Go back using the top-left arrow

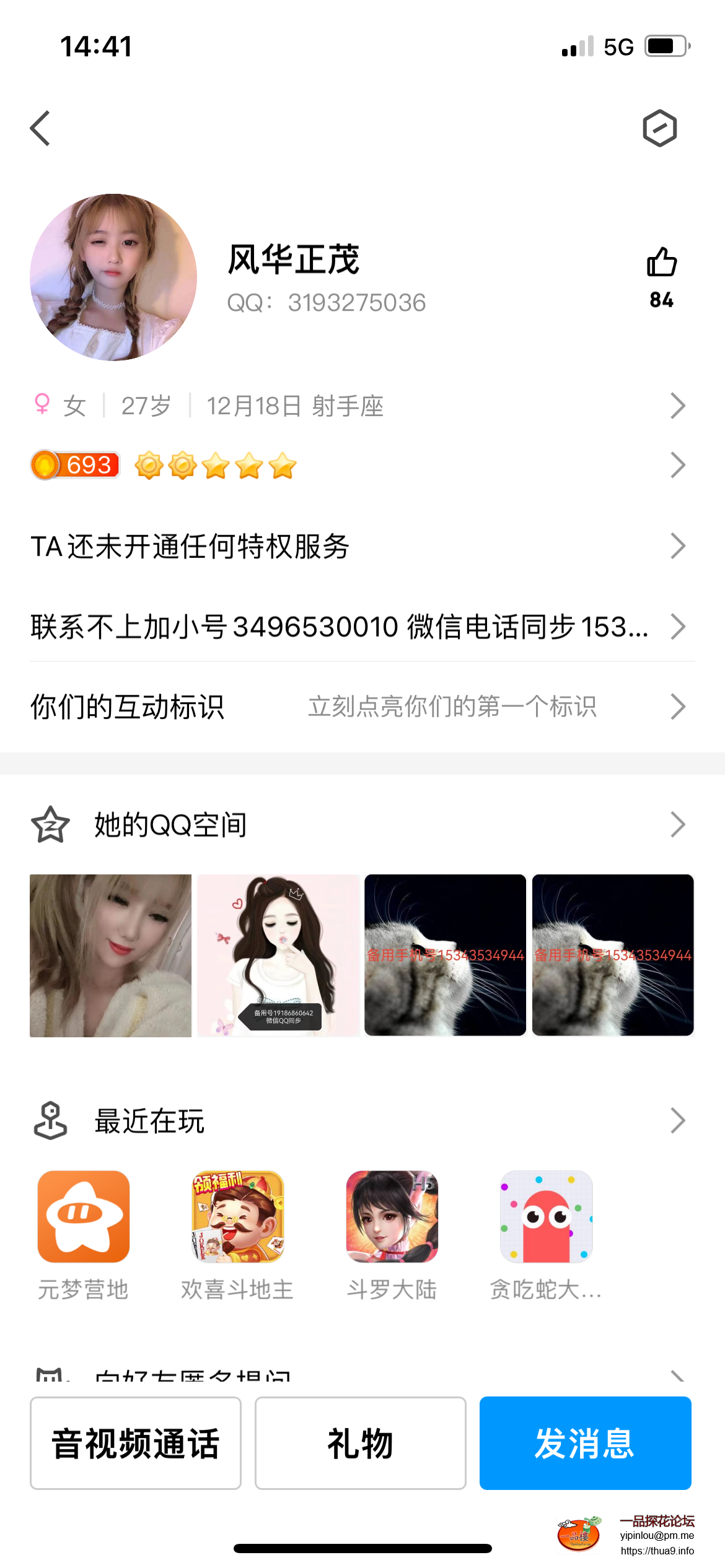pos(40,129)
